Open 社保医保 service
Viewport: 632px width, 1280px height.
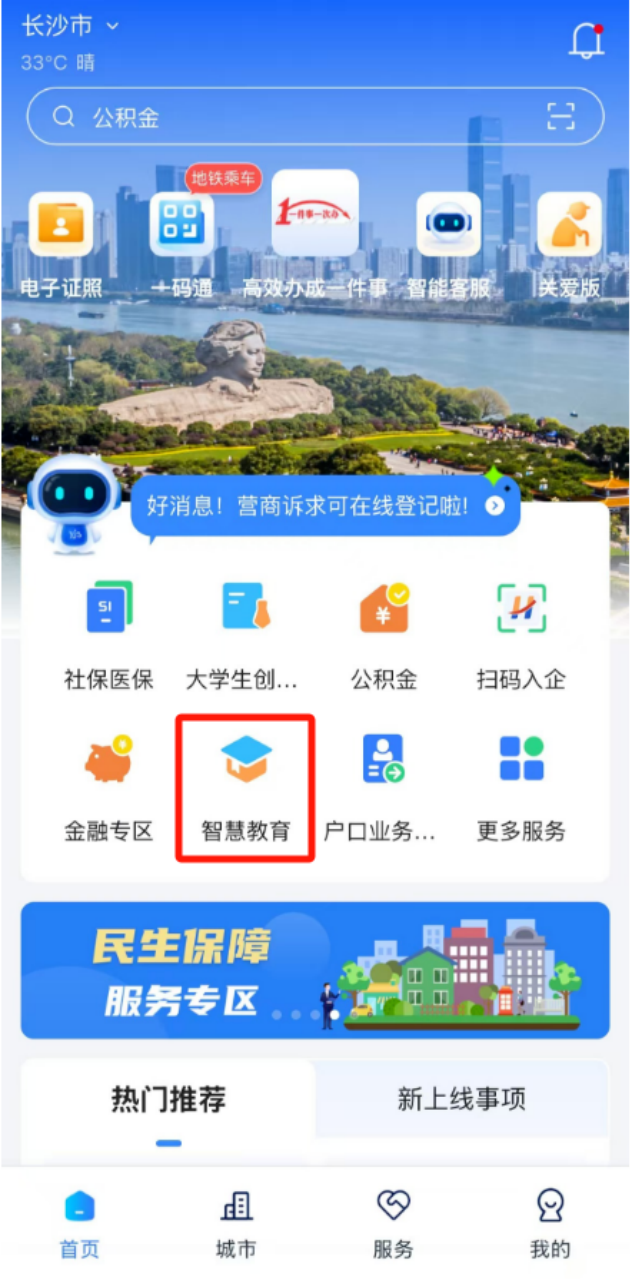click(x=109, y=635)
